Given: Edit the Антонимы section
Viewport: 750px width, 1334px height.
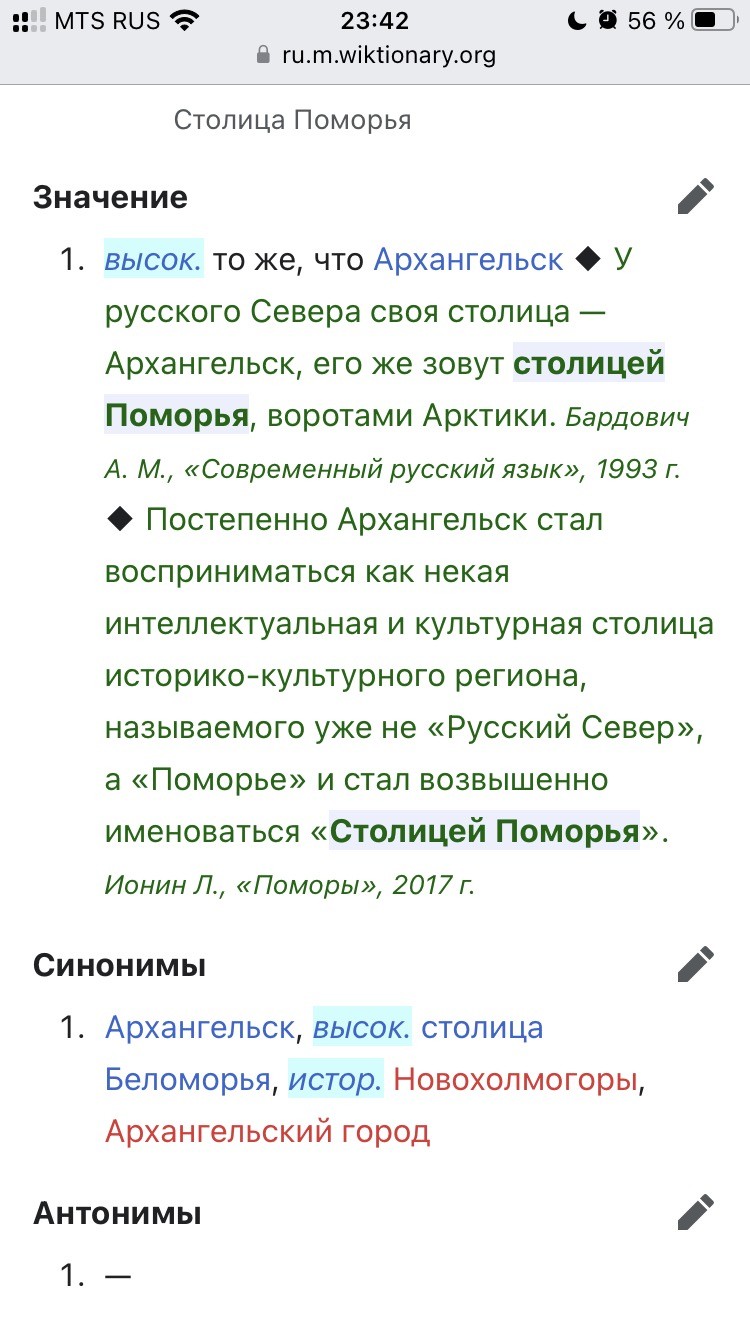Looking at the screenshot, I should tap(695, 1212).
